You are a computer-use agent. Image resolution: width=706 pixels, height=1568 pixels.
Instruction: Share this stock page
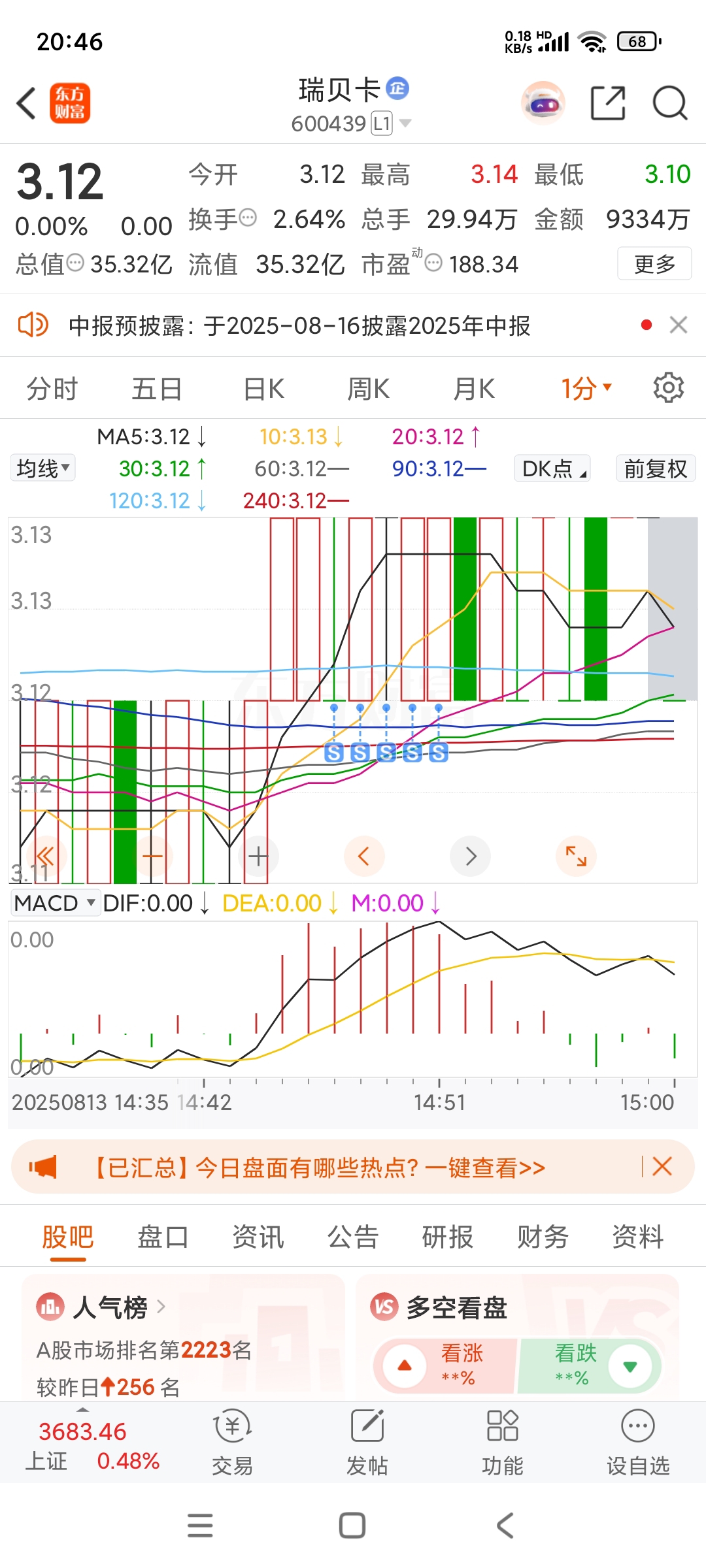click(608, 103)
